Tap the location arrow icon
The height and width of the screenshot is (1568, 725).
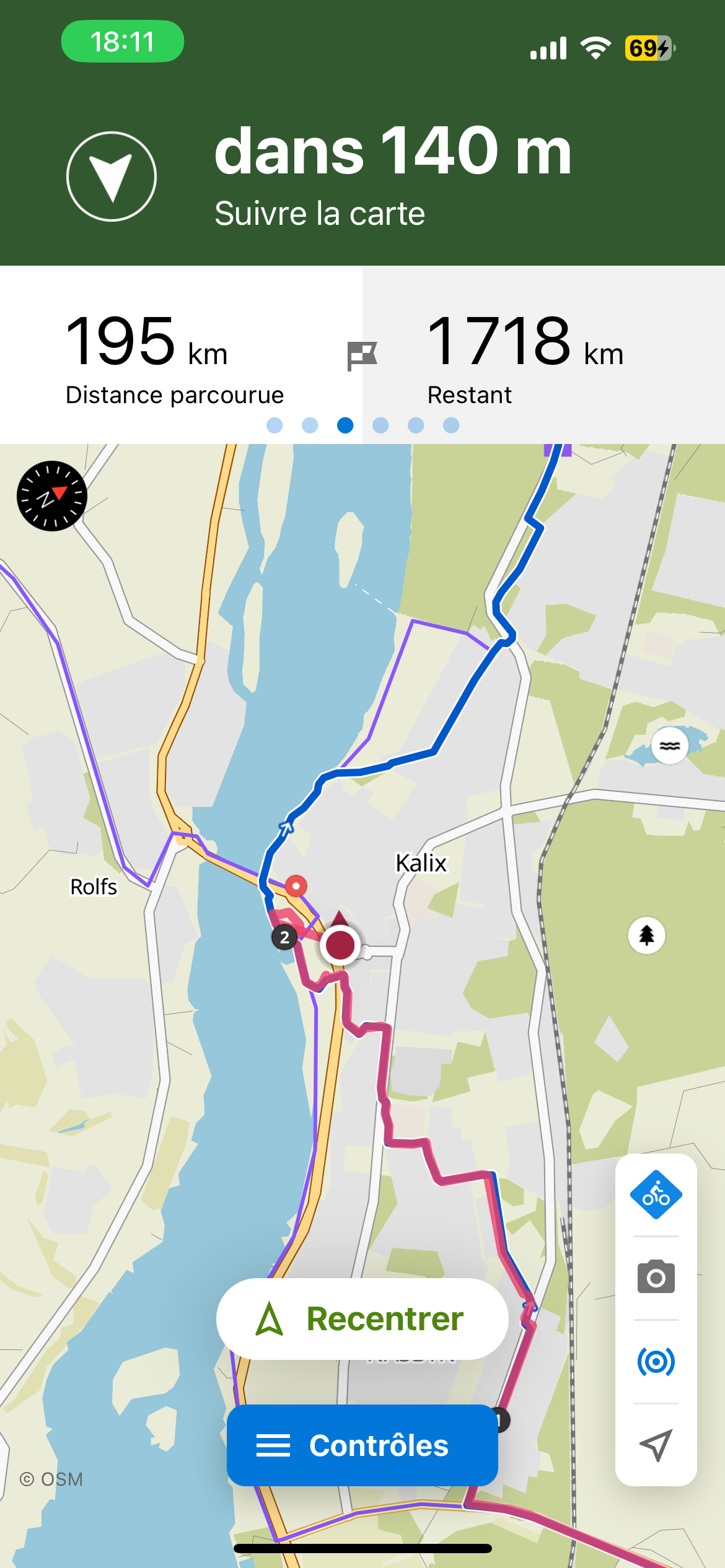(656, 1445)
